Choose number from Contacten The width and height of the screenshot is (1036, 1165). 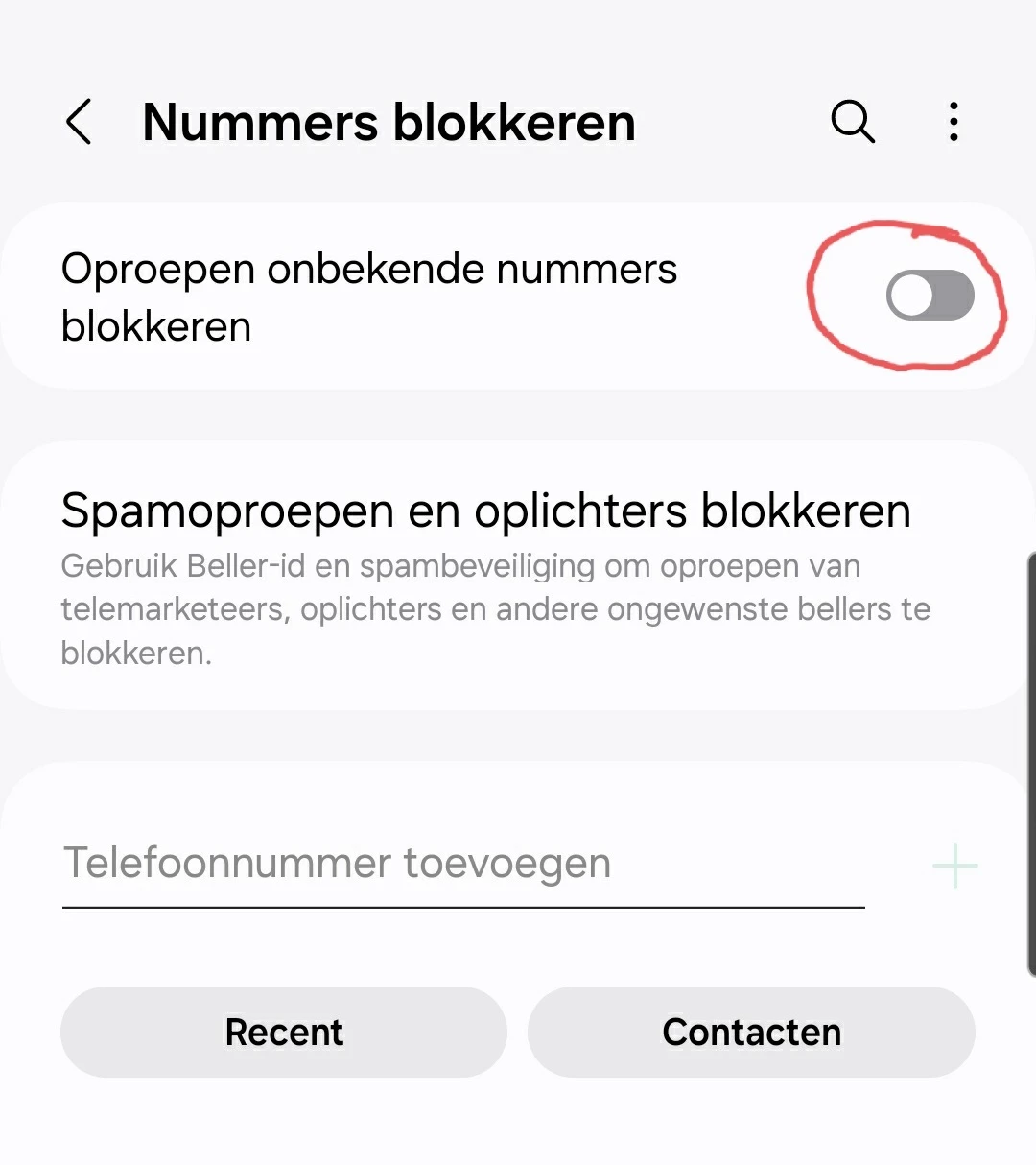click(751, 1033)
